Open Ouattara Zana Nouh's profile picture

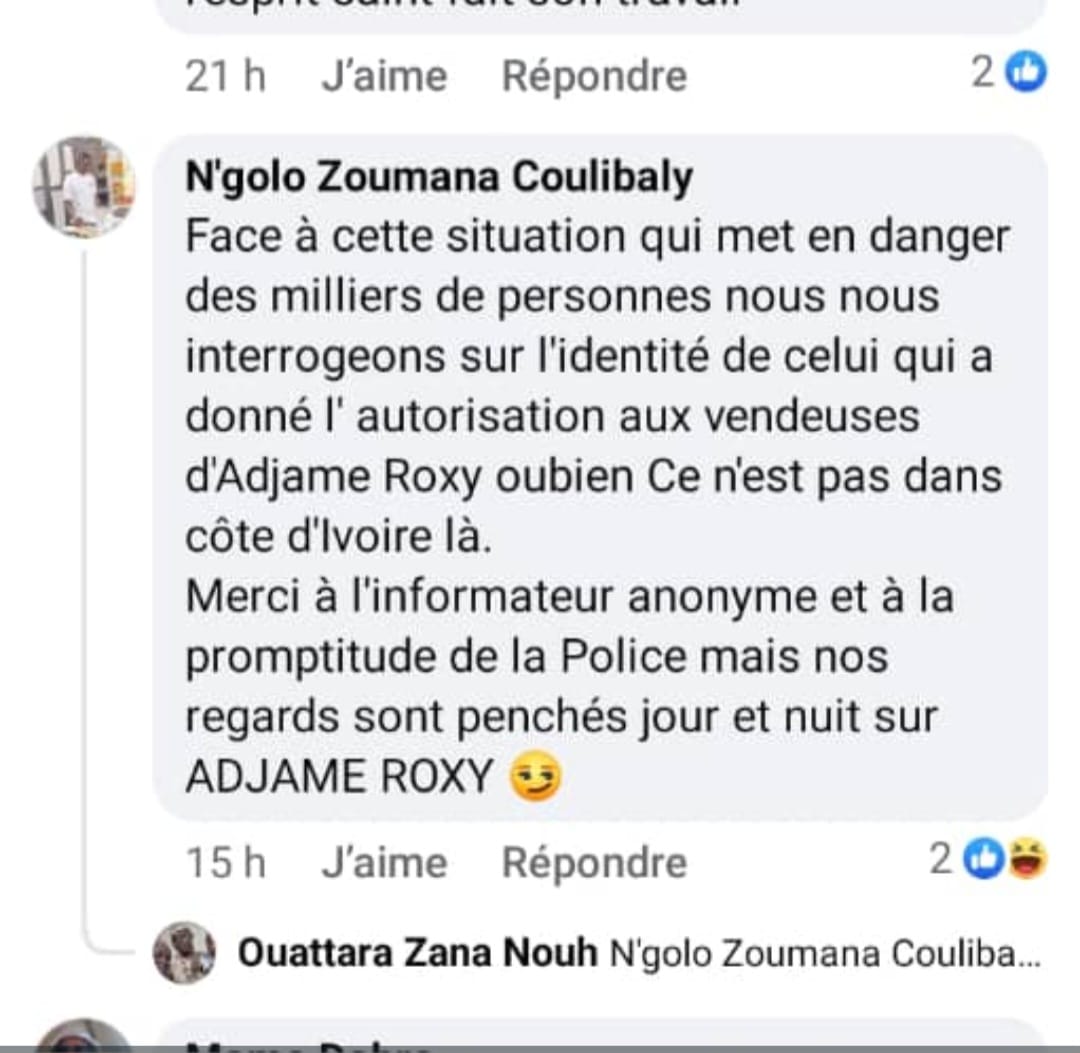point(184,953)
